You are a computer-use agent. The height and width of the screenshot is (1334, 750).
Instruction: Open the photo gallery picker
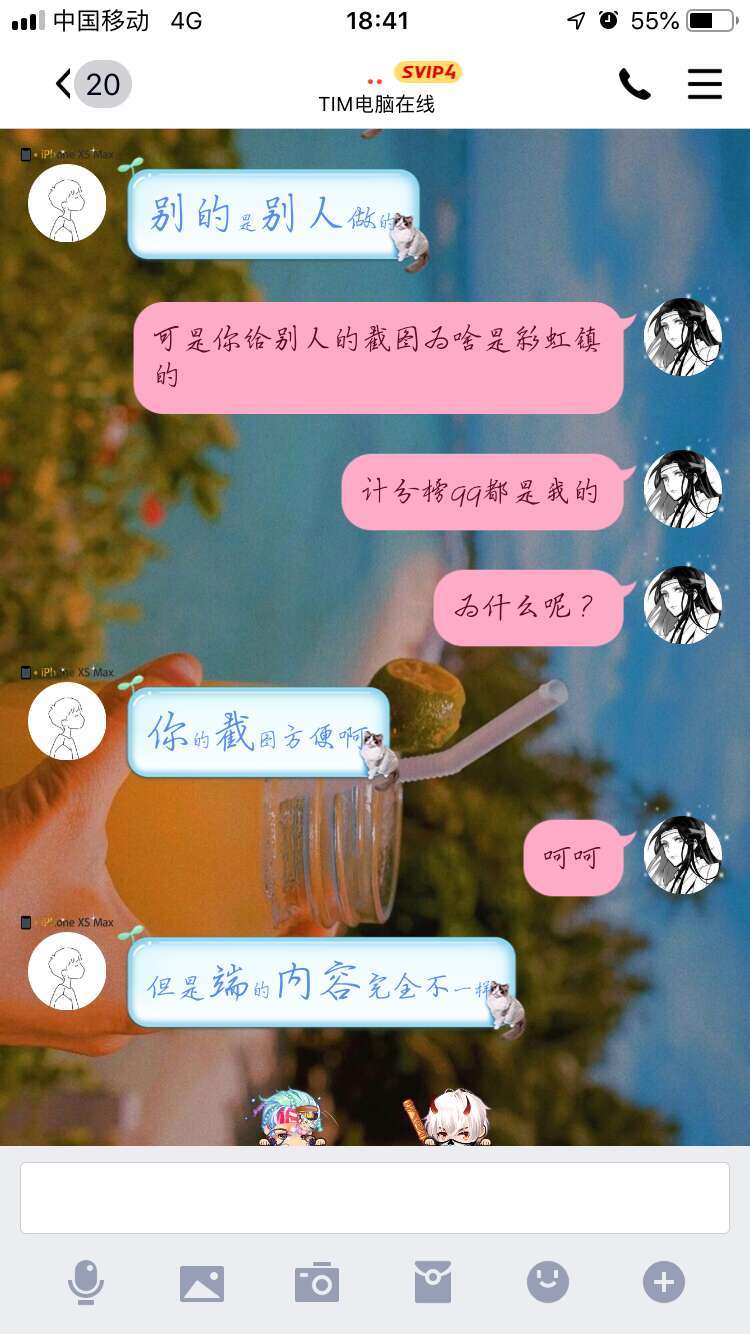coord(202,1283)
